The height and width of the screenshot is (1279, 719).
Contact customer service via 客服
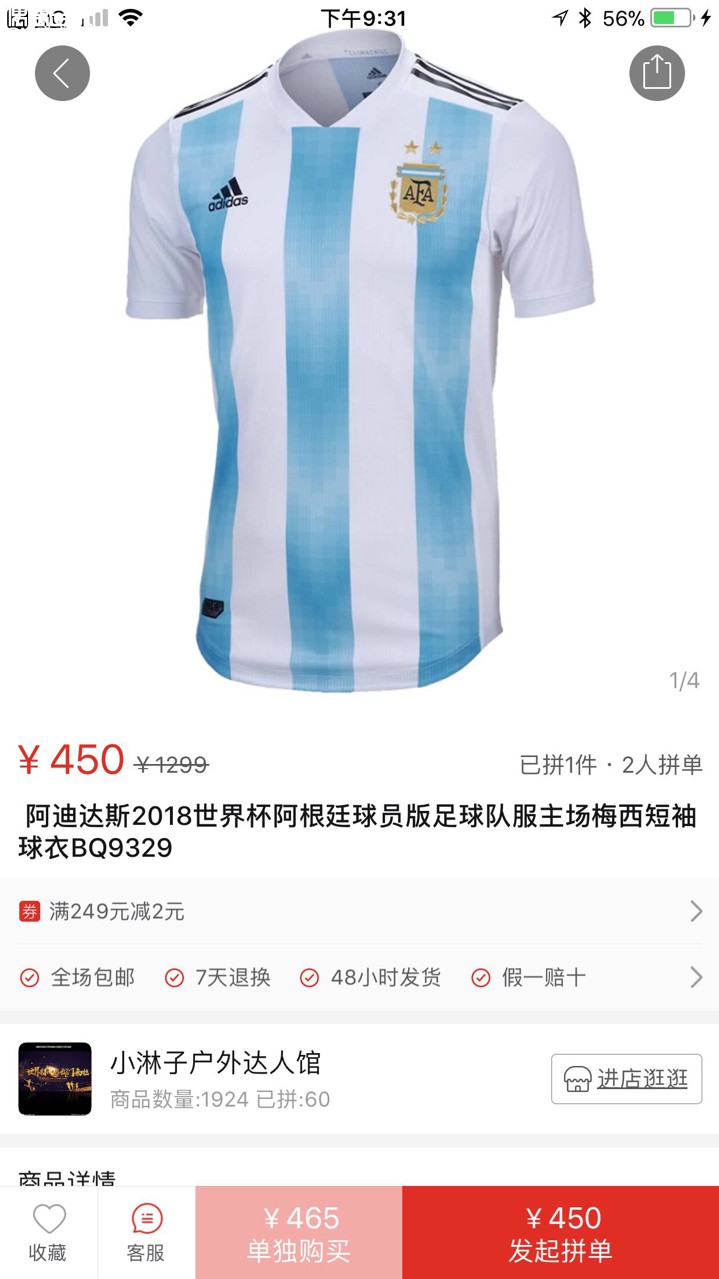[146, 1233]
